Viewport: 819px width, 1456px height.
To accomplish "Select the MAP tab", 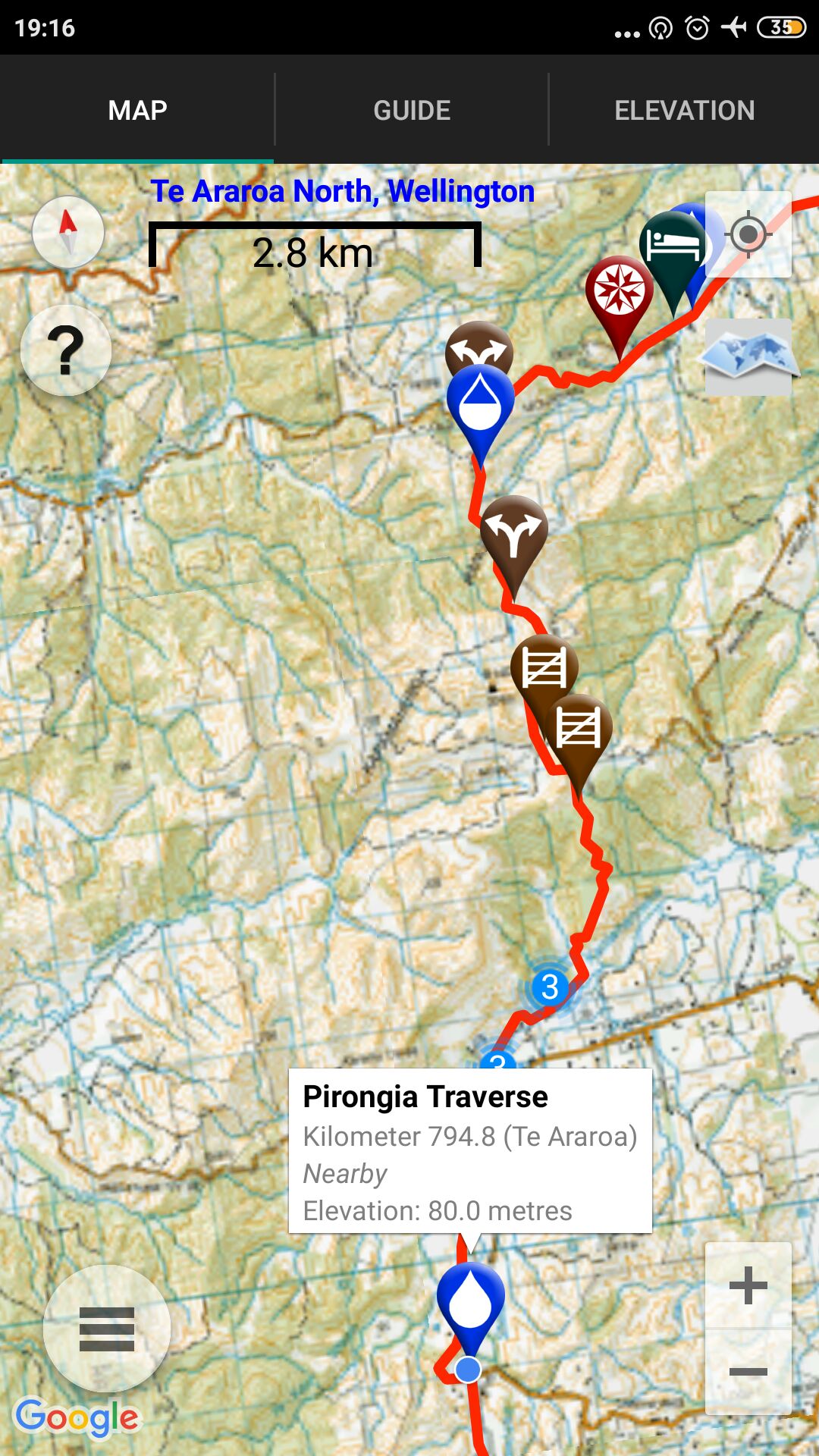I will [x=137, y=111].
